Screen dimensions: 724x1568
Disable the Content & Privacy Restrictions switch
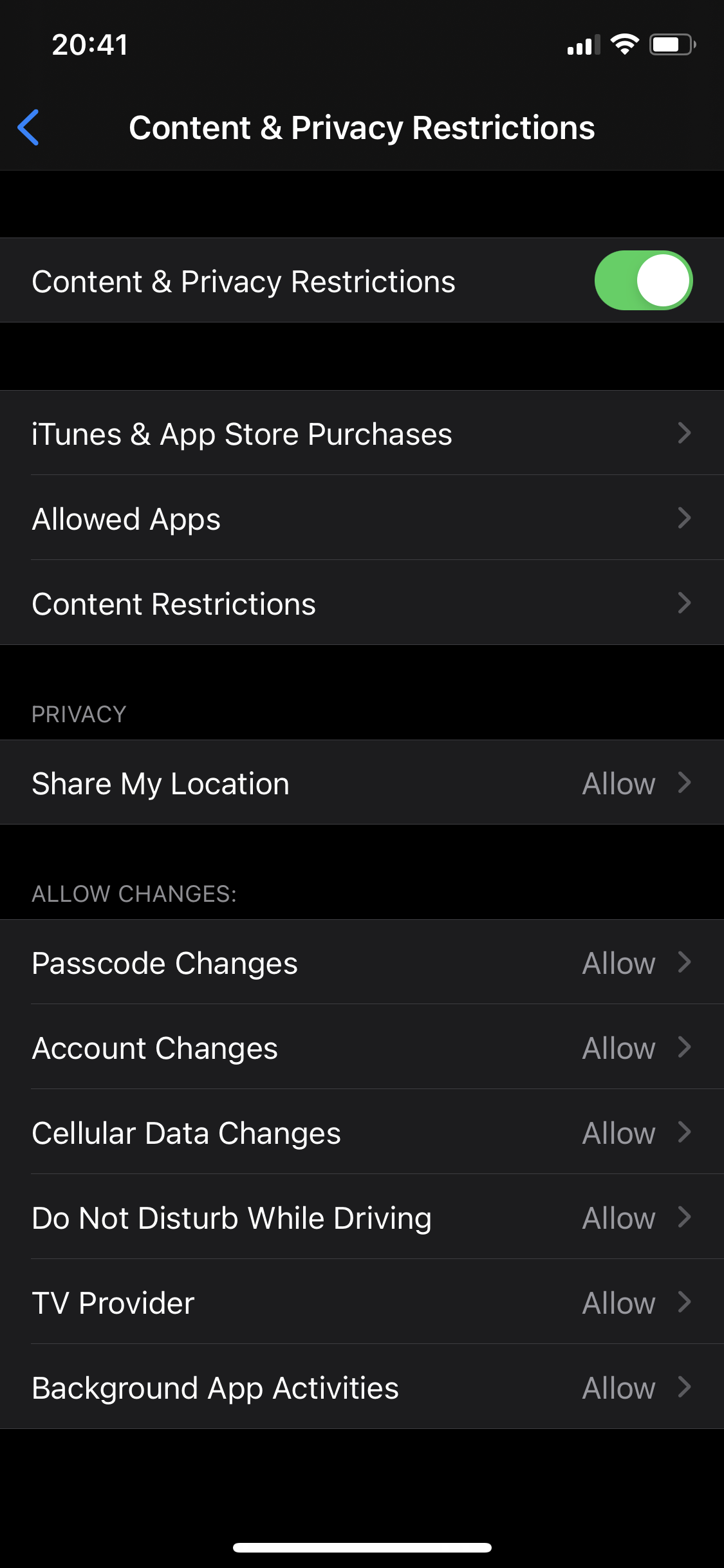[x=643, y=281]
